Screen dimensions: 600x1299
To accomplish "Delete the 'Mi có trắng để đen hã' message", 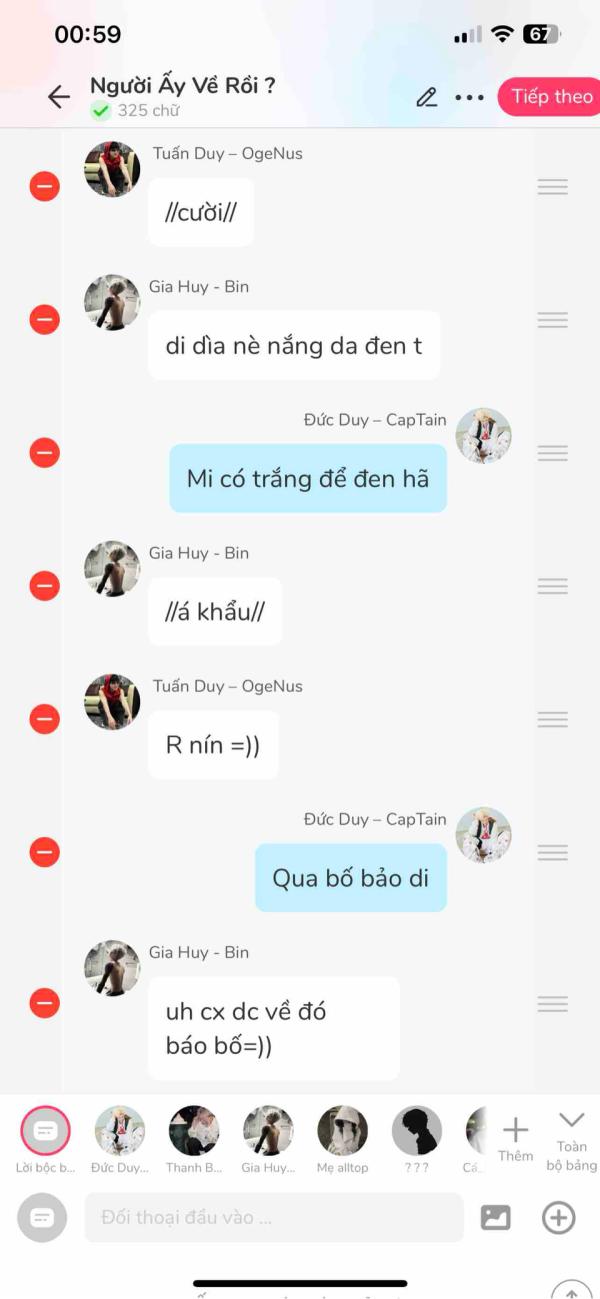I will point(44,452).
